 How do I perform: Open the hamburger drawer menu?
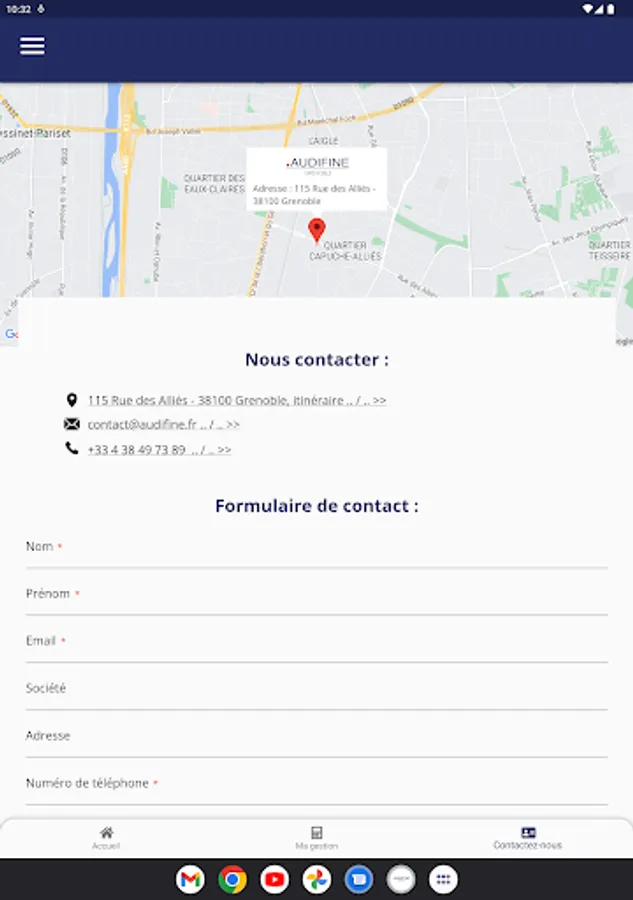coord(32,46)
